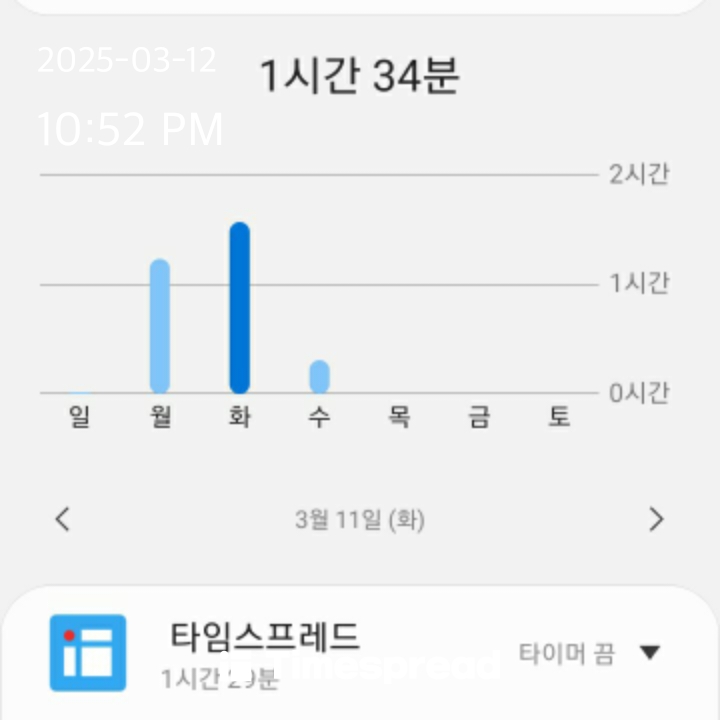Go to the next day arrow
The image size is (720, 720).
coord(656,519)
